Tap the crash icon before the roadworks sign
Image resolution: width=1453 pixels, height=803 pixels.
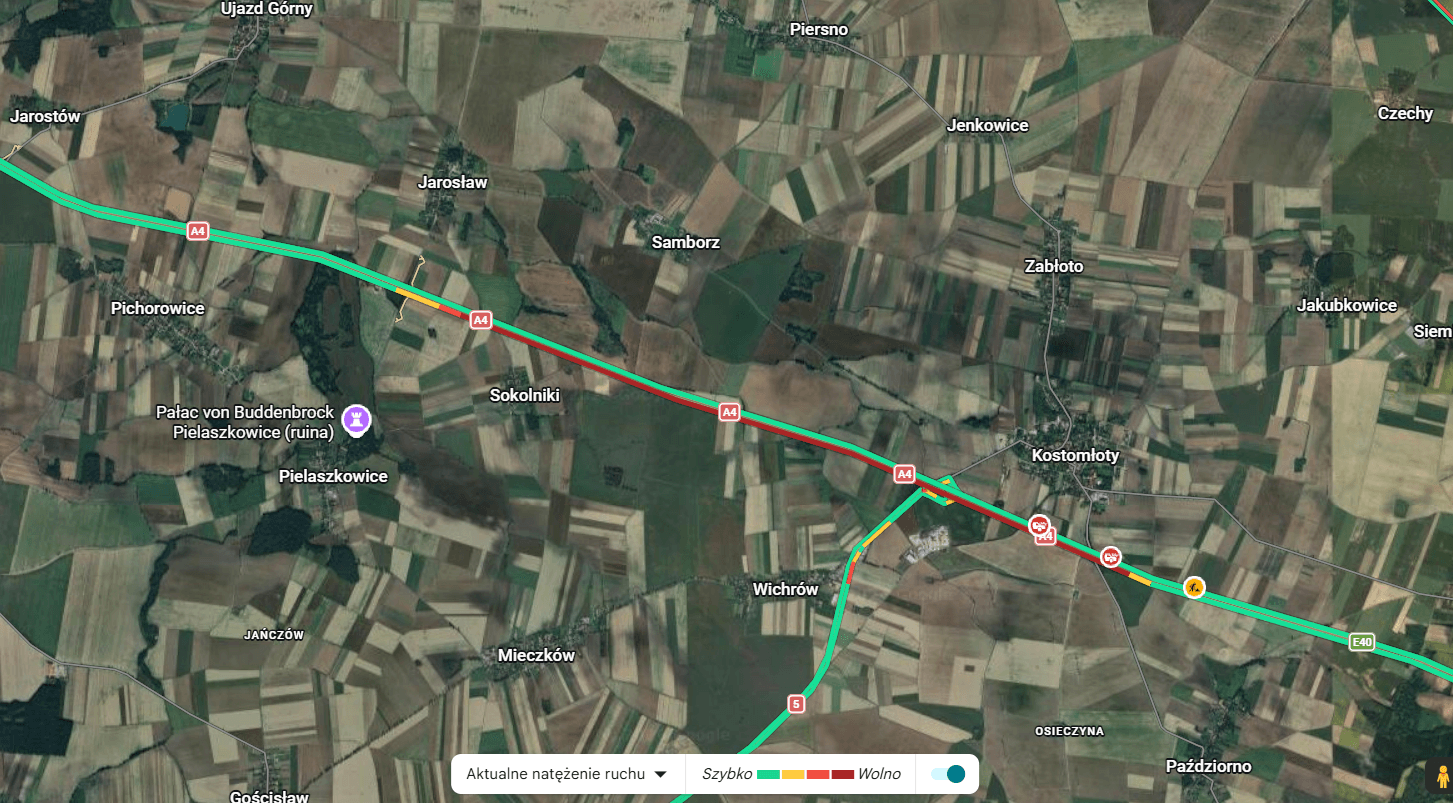(x=1110, y=556)
